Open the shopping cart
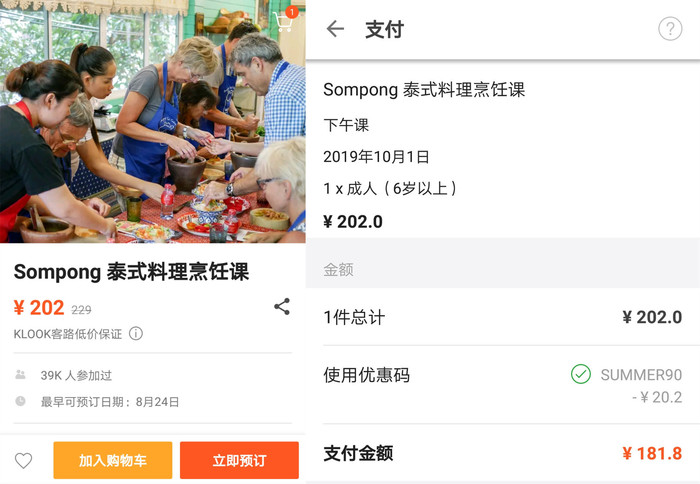The height and width of the screenshot is (484, 700). (x=284, y=21)
